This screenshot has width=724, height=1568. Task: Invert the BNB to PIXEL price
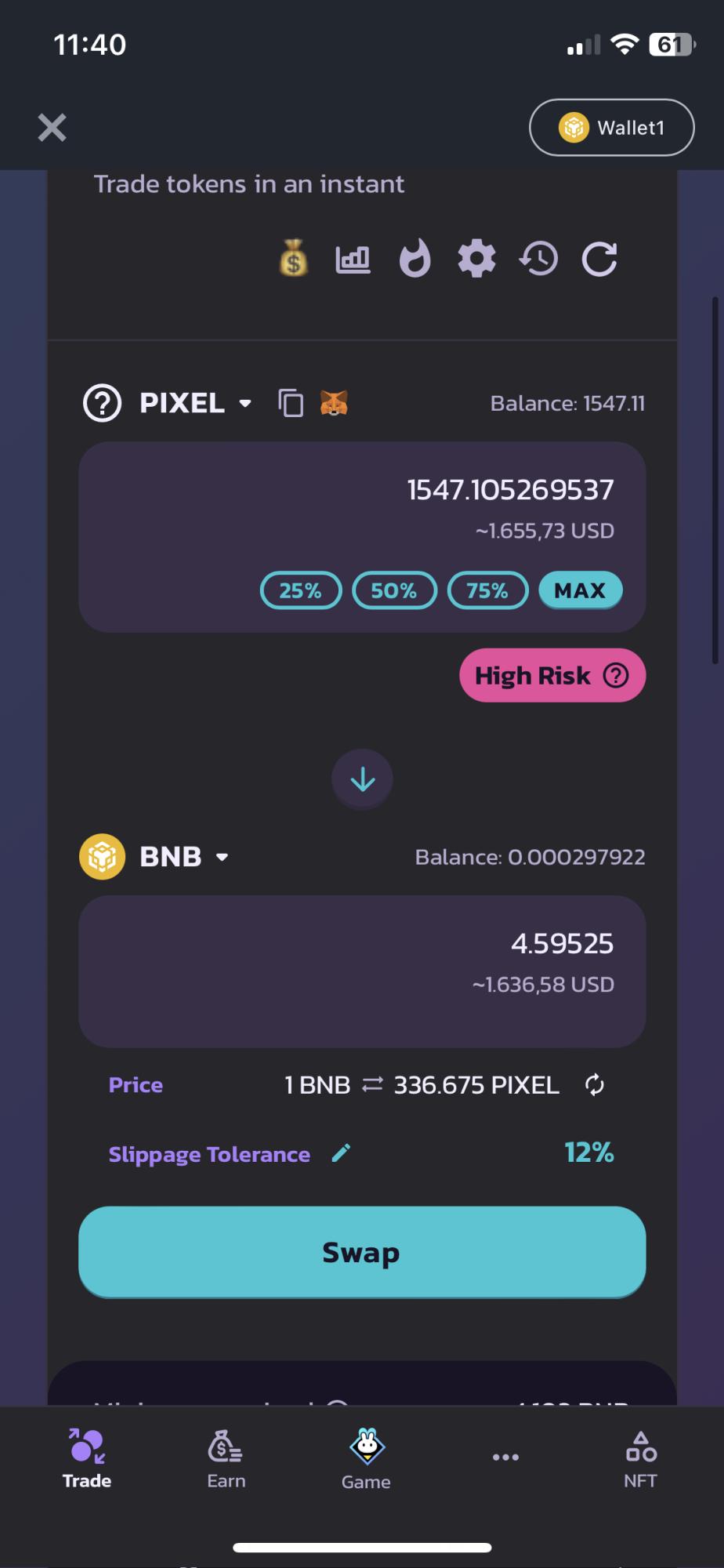tap(595, 1085)
